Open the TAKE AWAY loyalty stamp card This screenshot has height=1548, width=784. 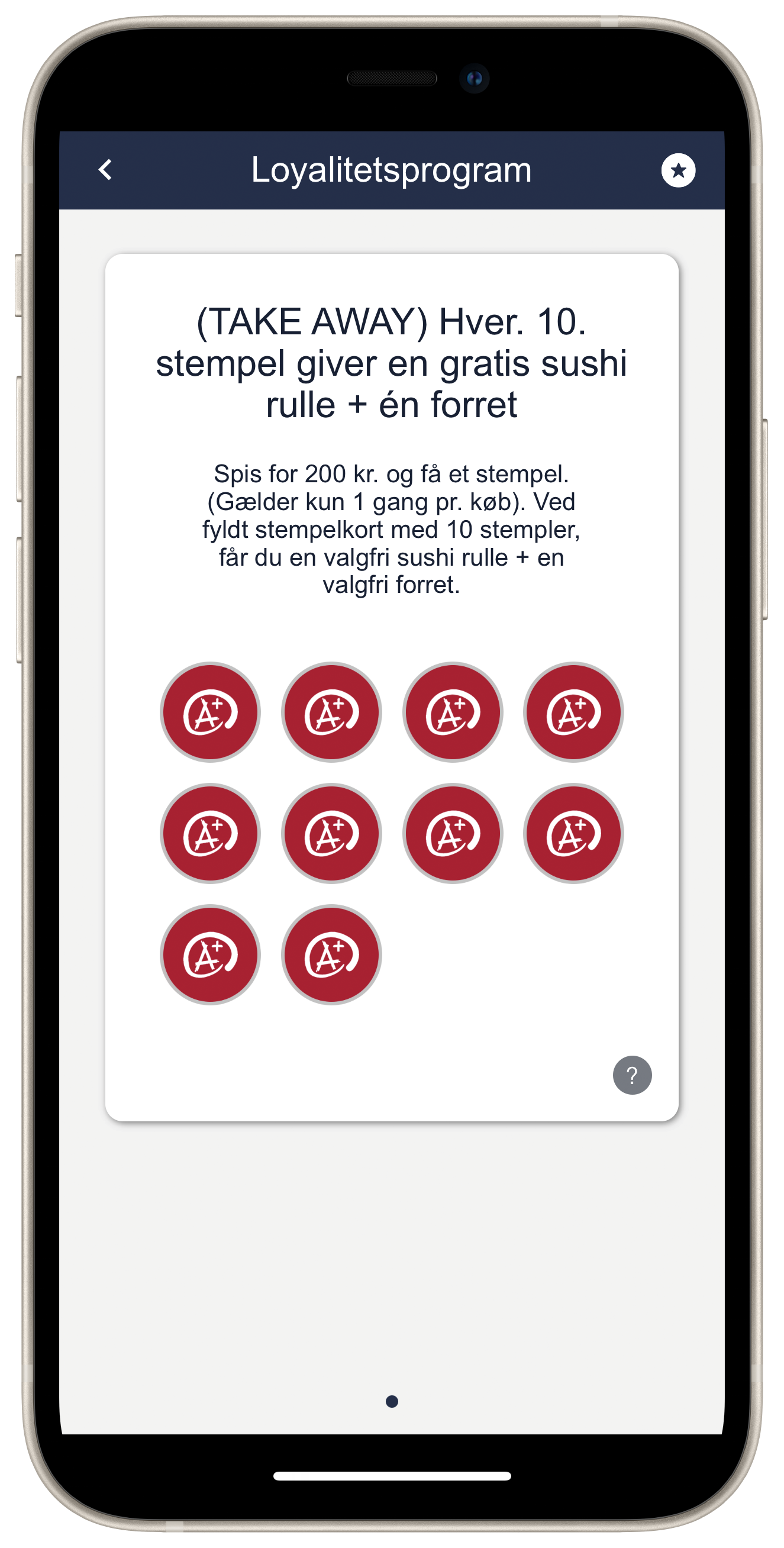point(392,687)
